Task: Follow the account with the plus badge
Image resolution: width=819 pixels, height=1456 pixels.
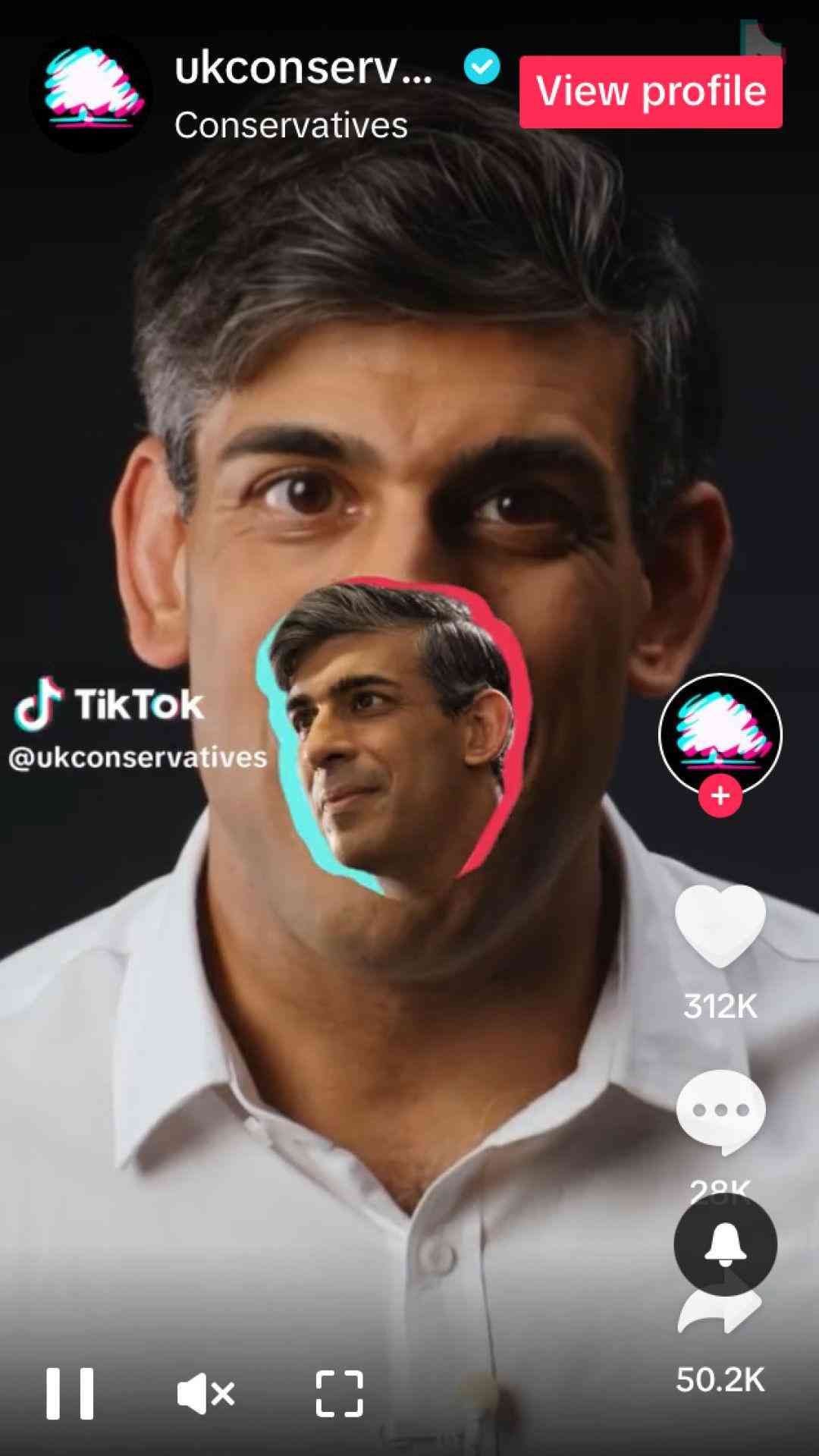Action: point(720,796)
